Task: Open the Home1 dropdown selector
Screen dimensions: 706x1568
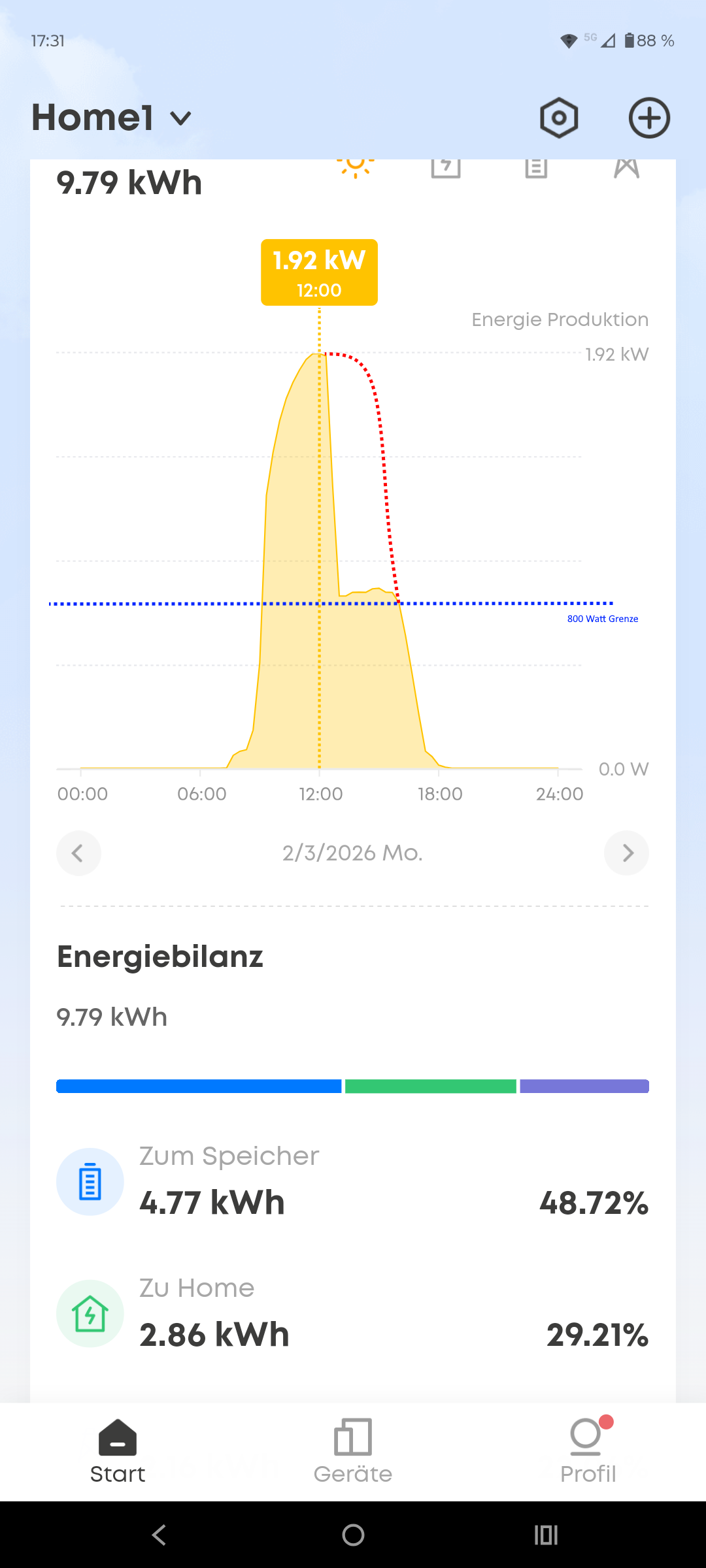Action: pos(112,118)
